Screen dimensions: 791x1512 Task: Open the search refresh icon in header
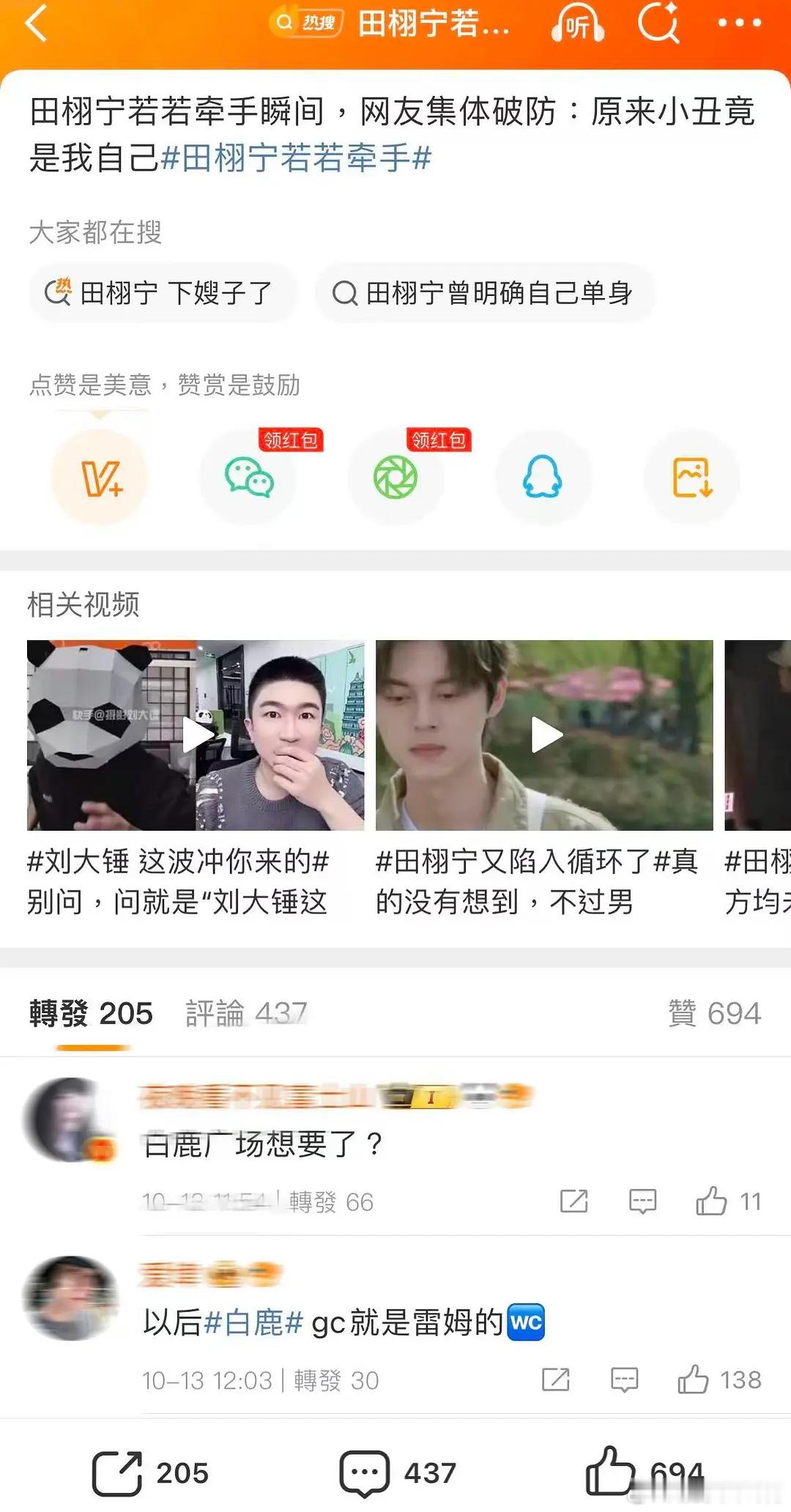click(x=659, y=23)
